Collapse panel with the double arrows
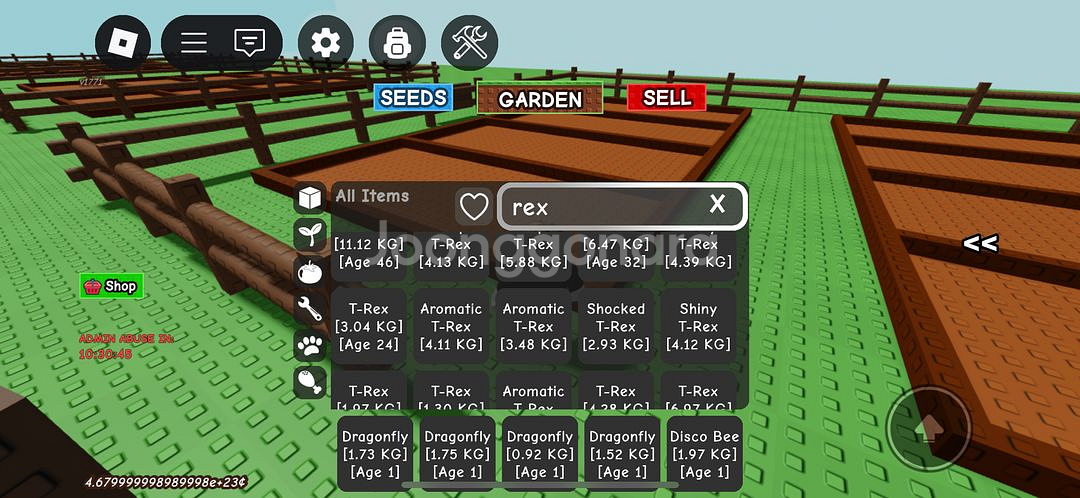This screenshot has width=1080, height=498. pos(979,243)
